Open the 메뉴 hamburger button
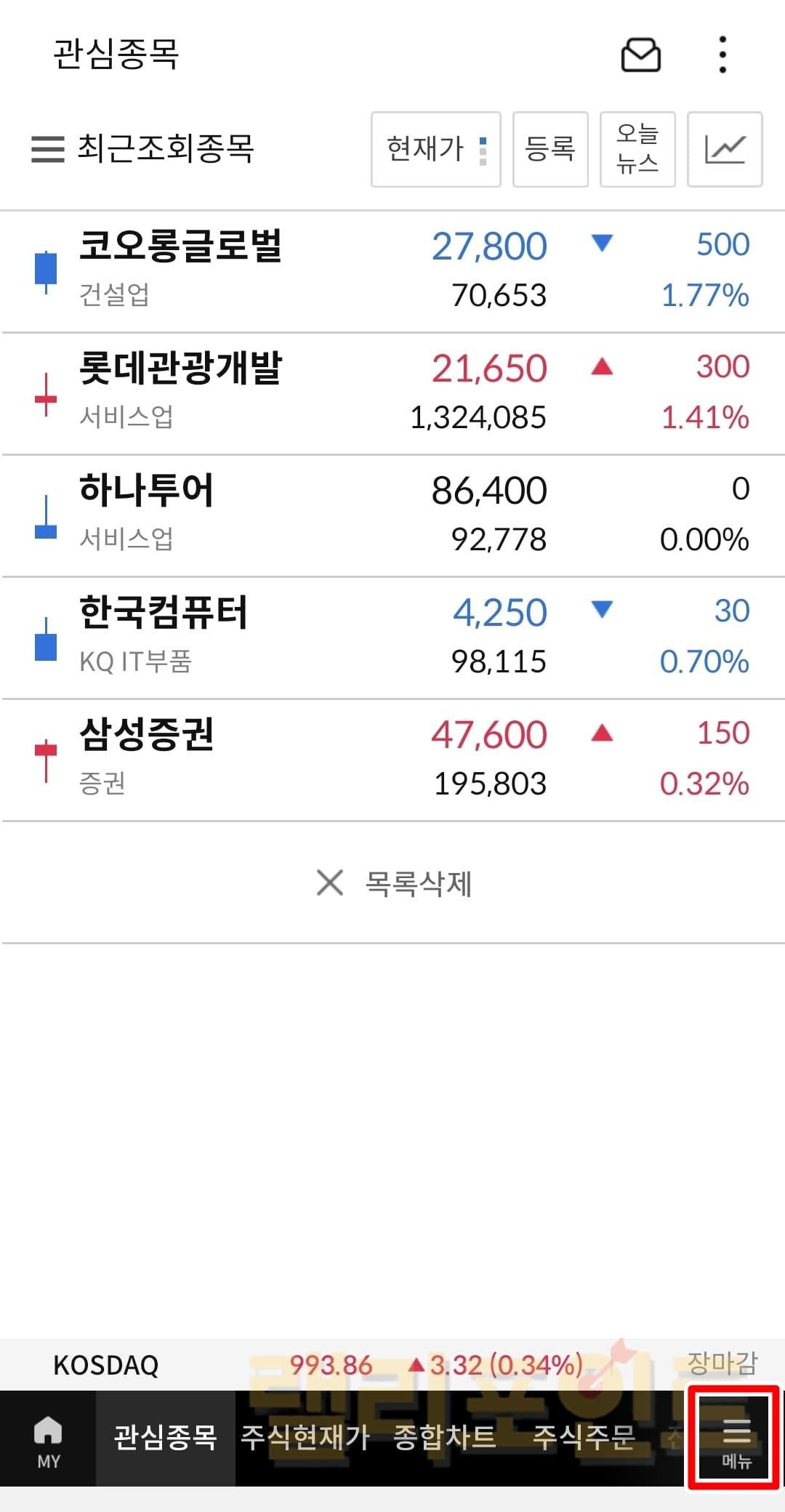Screen dimensions: 785x1512 [x=735, y=1439]
